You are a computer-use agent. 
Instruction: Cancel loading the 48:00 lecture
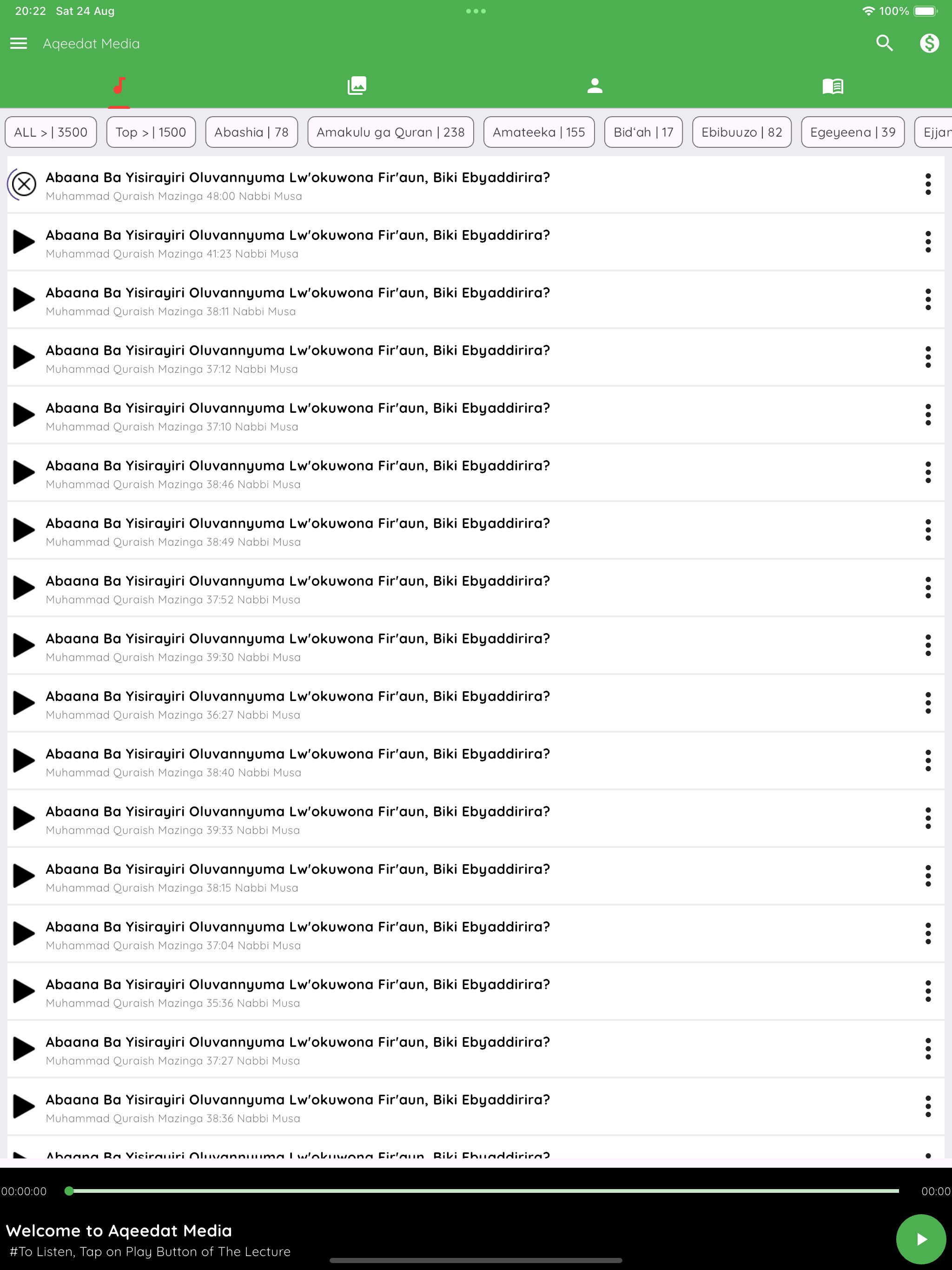pos(24,184)
